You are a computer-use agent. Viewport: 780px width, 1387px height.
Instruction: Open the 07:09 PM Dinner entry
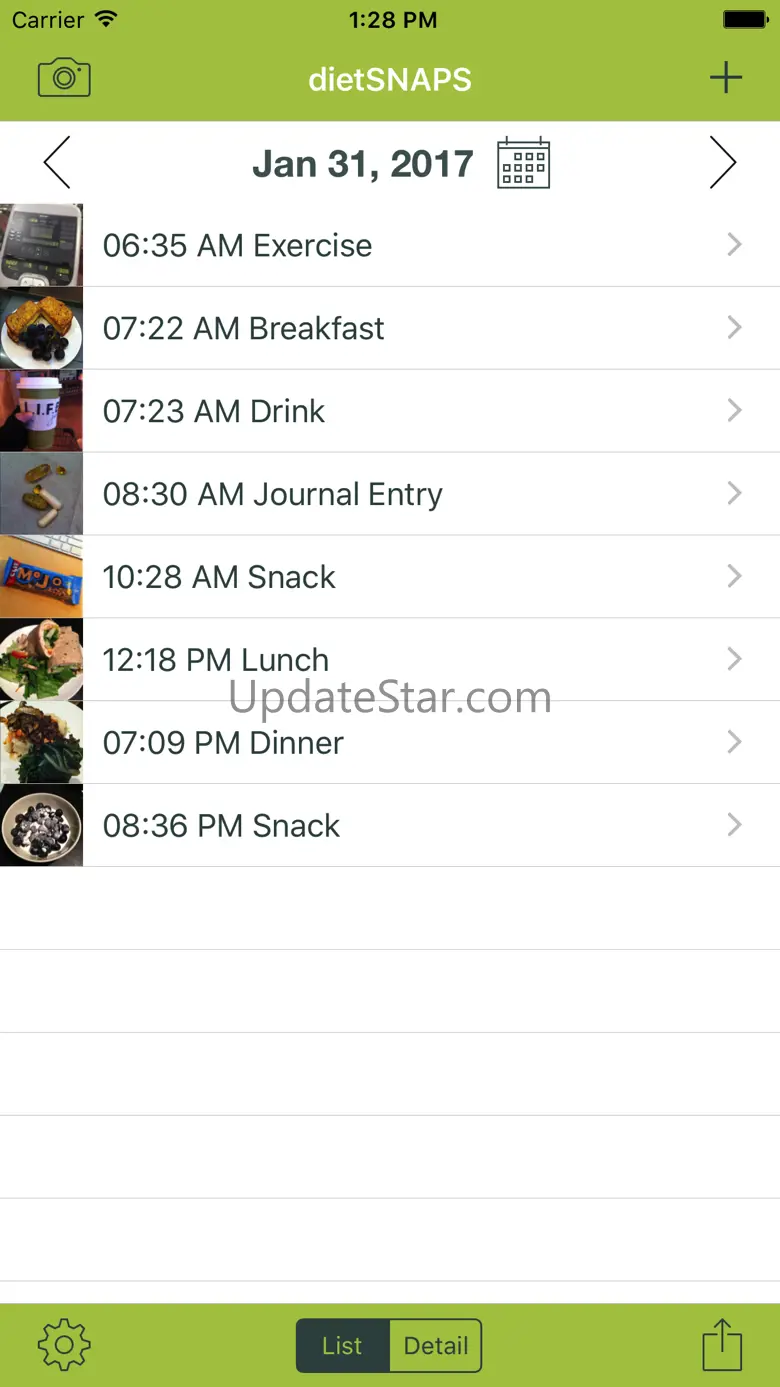tap(390, 743)
